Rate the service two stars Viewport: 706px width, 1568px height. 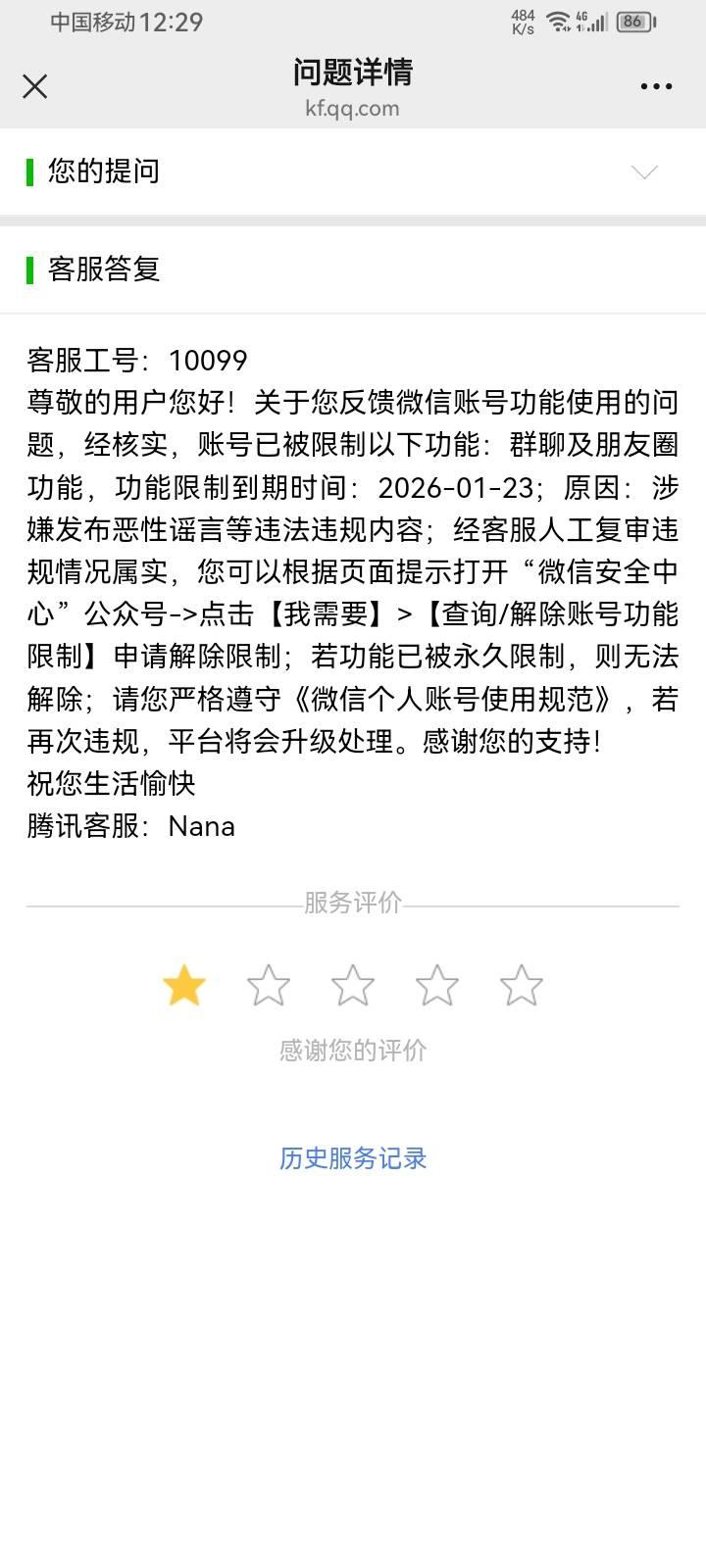(269, 985)
